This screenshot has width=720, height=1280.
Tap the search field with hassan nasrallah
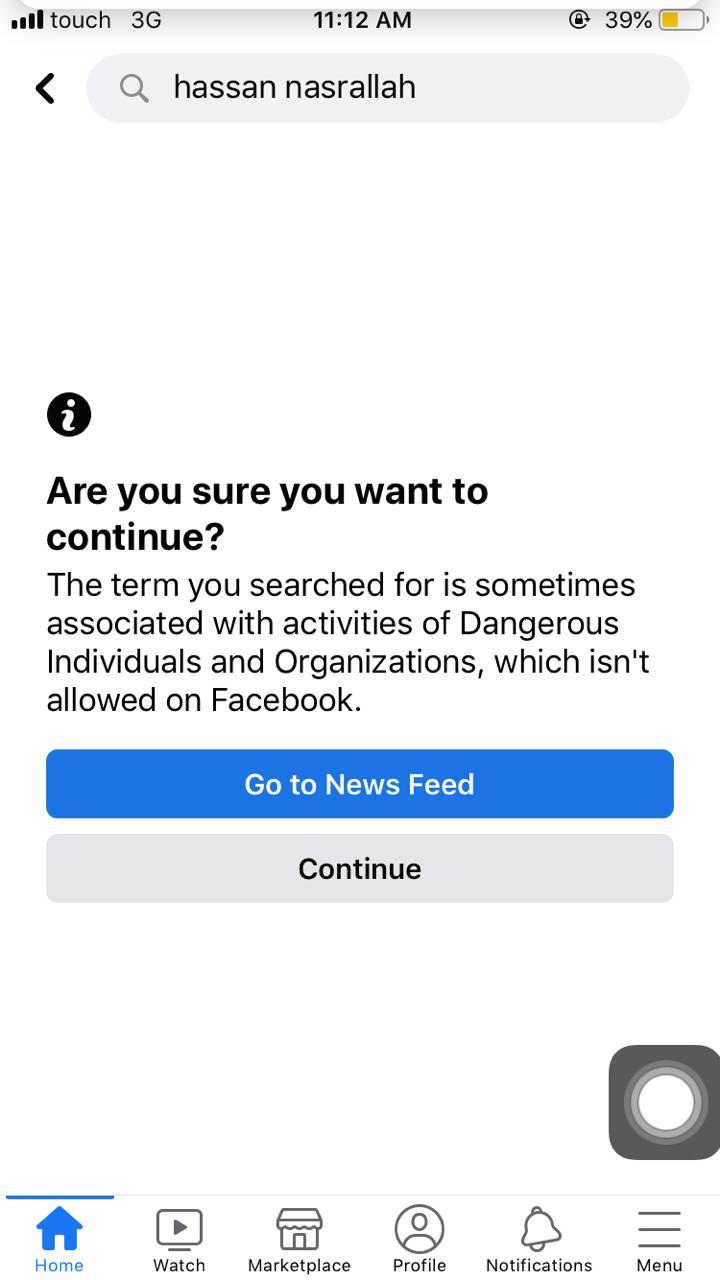(388, 88)
